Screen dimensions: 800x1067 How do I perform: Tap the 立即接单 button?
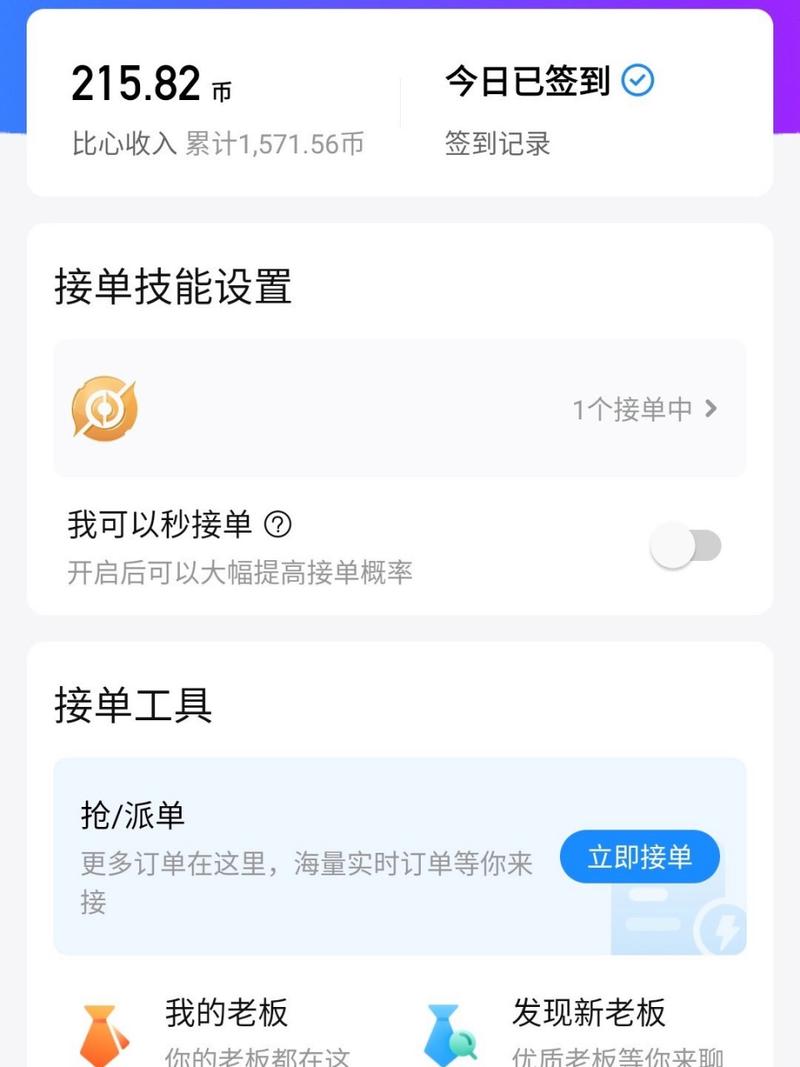(x=639, y=856)
